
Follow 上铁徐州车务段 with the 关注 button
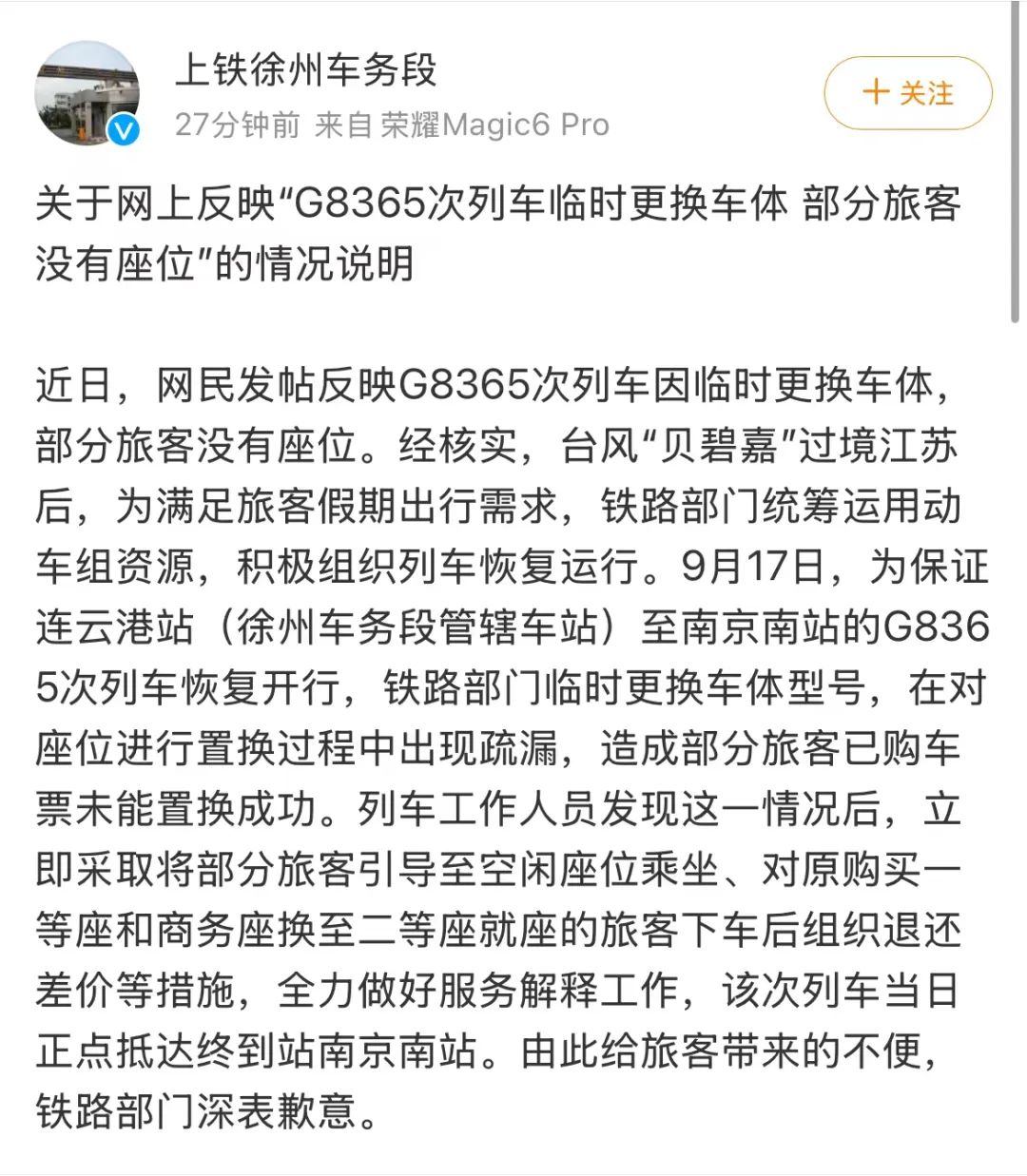[x=907, y=93]
